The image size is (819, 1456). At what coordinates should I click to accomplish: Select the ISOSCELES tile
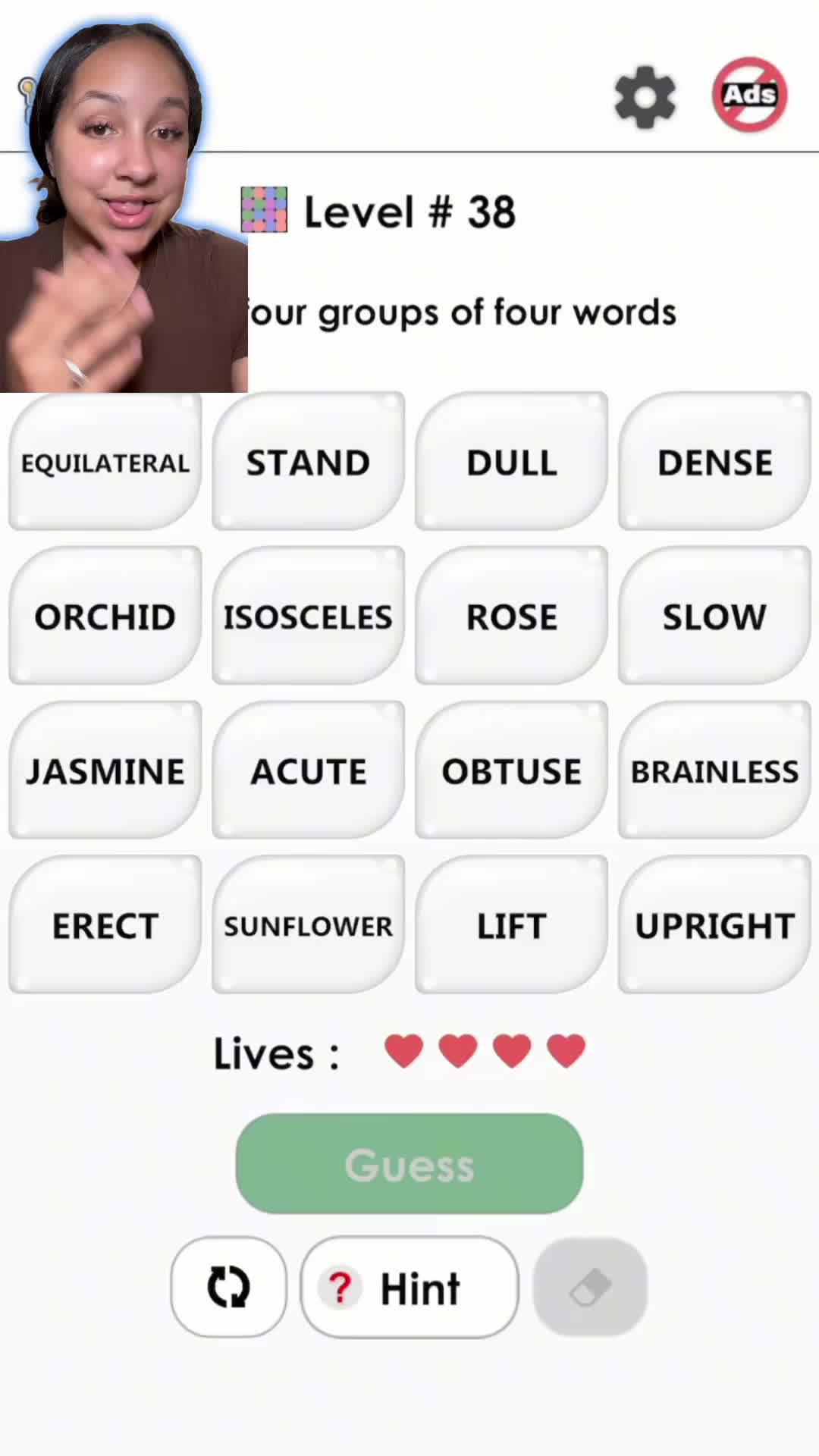tap(308, 617)
